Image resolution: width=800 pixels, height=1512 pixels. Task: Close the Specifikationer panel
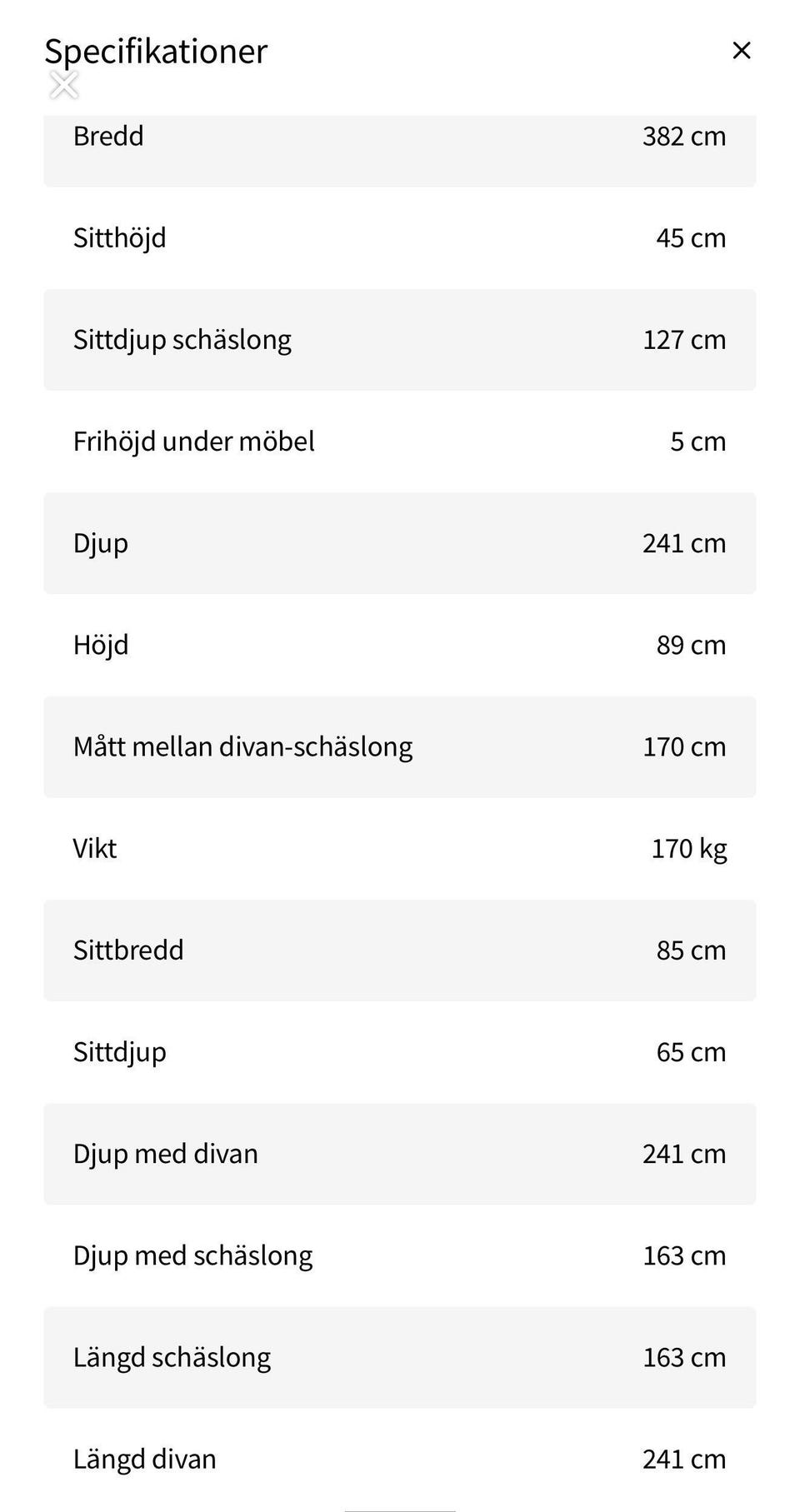[741, 51]
